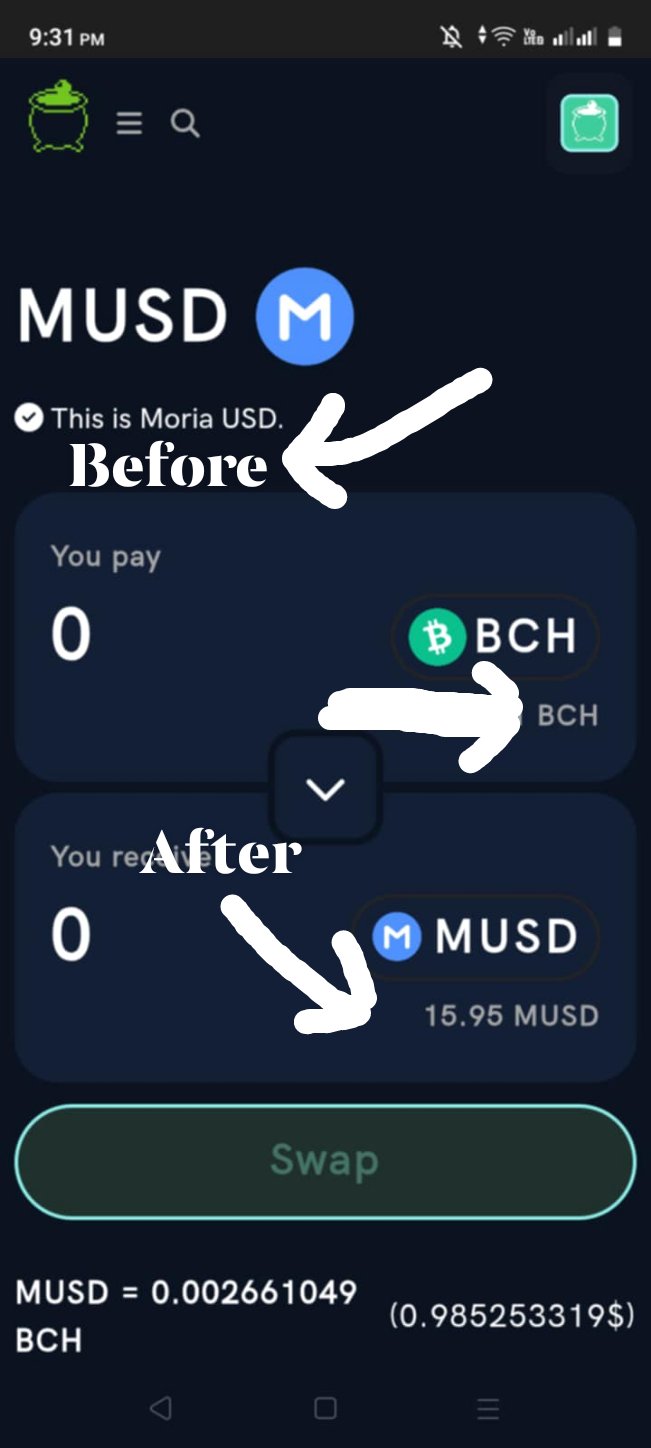
Task: Tap the green cauldron logo
Action: 58,116
